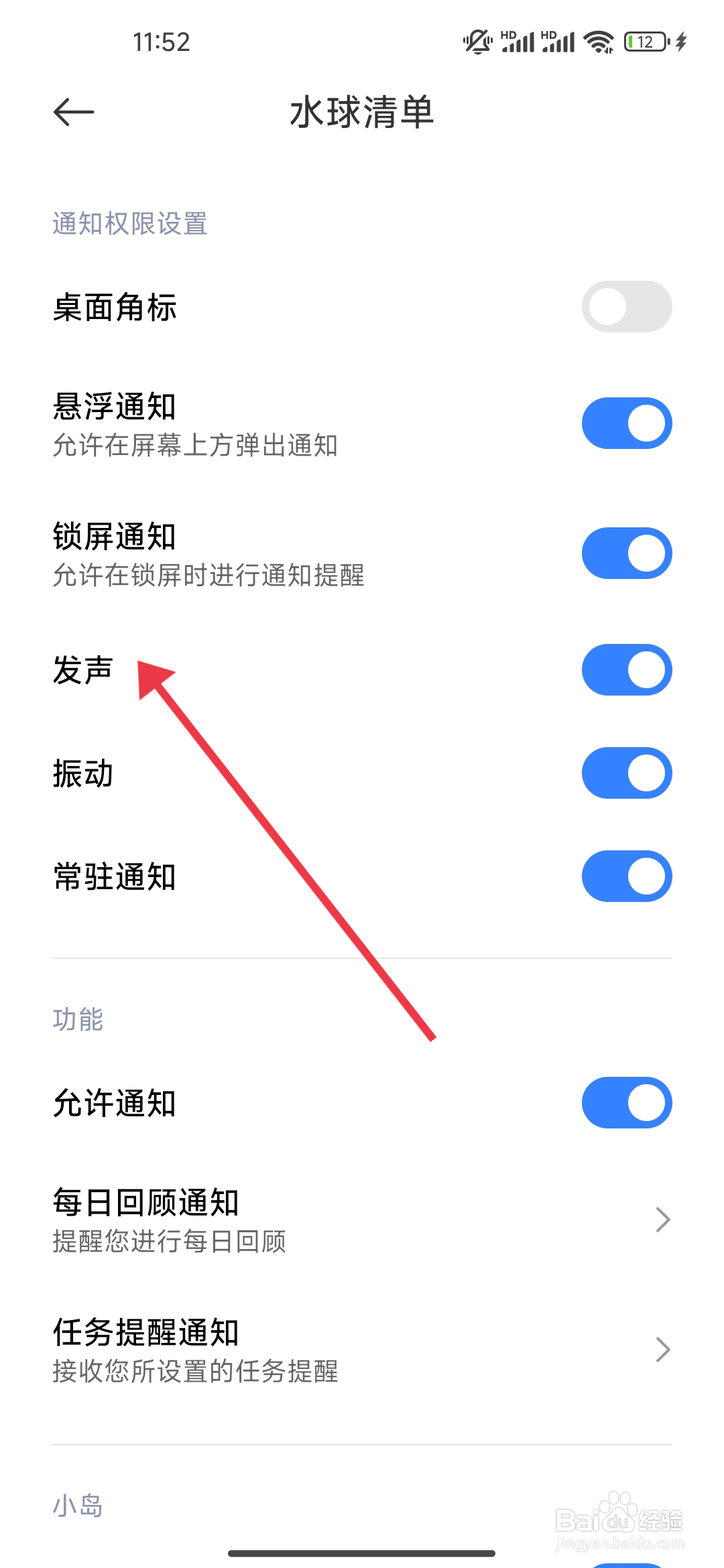The width and height of the screenshot is (724, 1568).
Task: Tap the charging lightning icon
Action: coord(680,42)
